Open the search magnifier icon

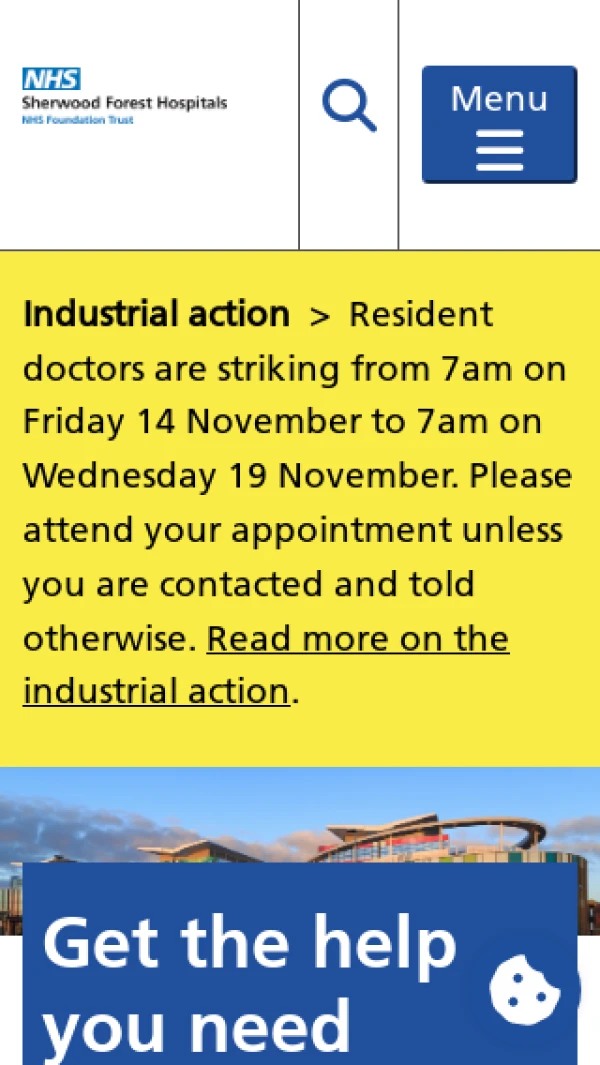[x=349, y=107]
